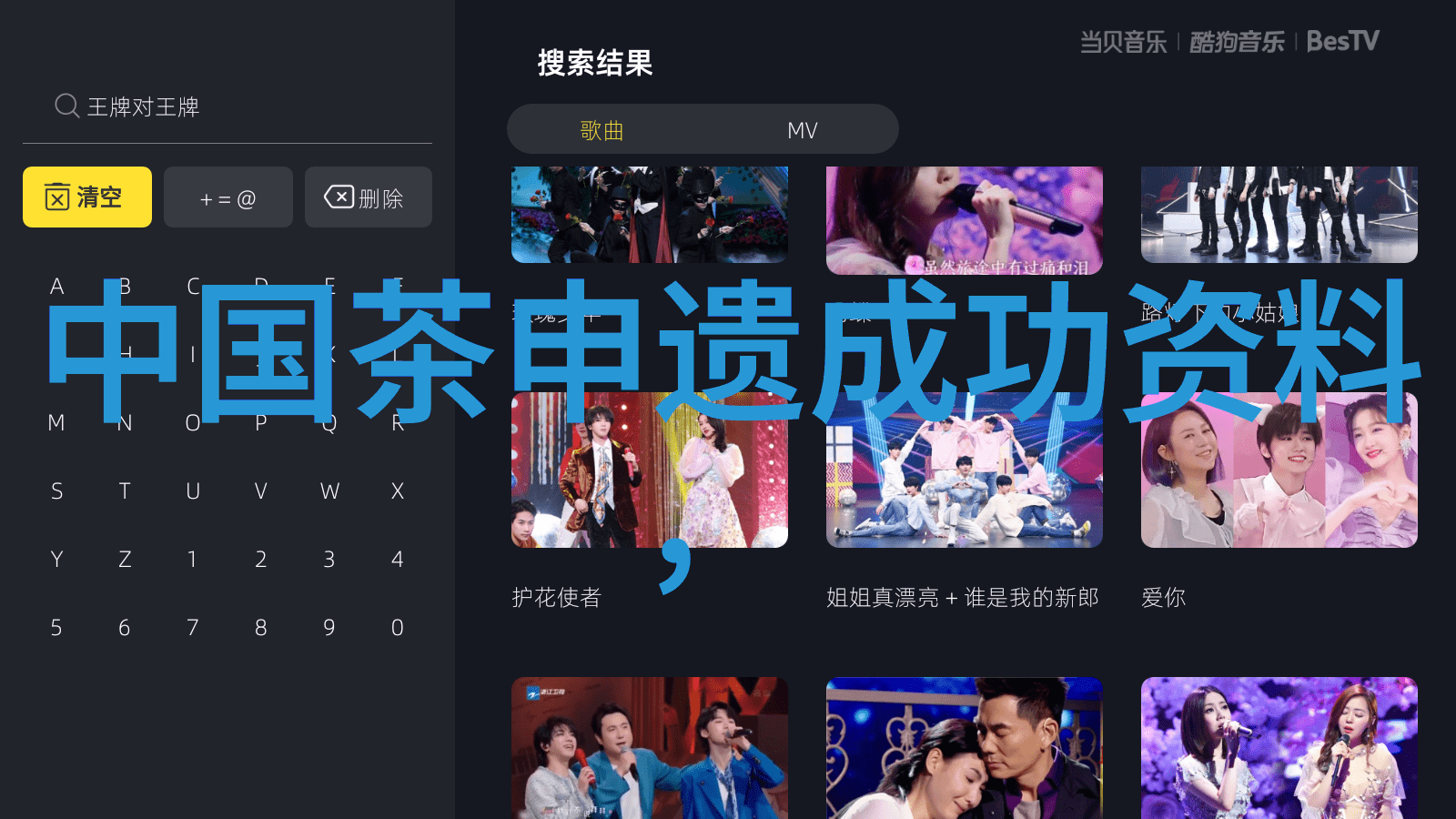Type the digit 0 key
The image size is (1456, 819).
[x=398, y=628]
